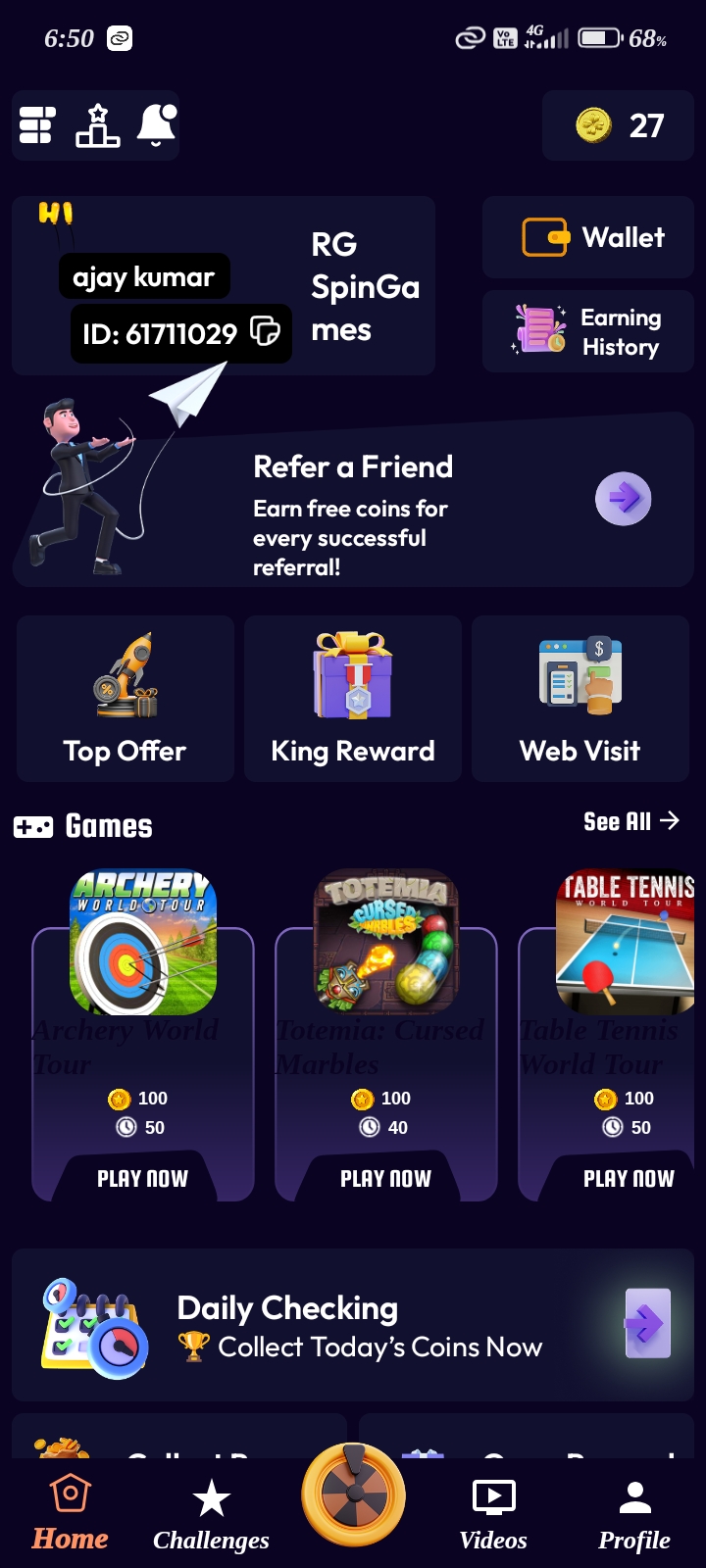
Task: Open Daily Checking to collect coins
Action: pos(647,1324)
